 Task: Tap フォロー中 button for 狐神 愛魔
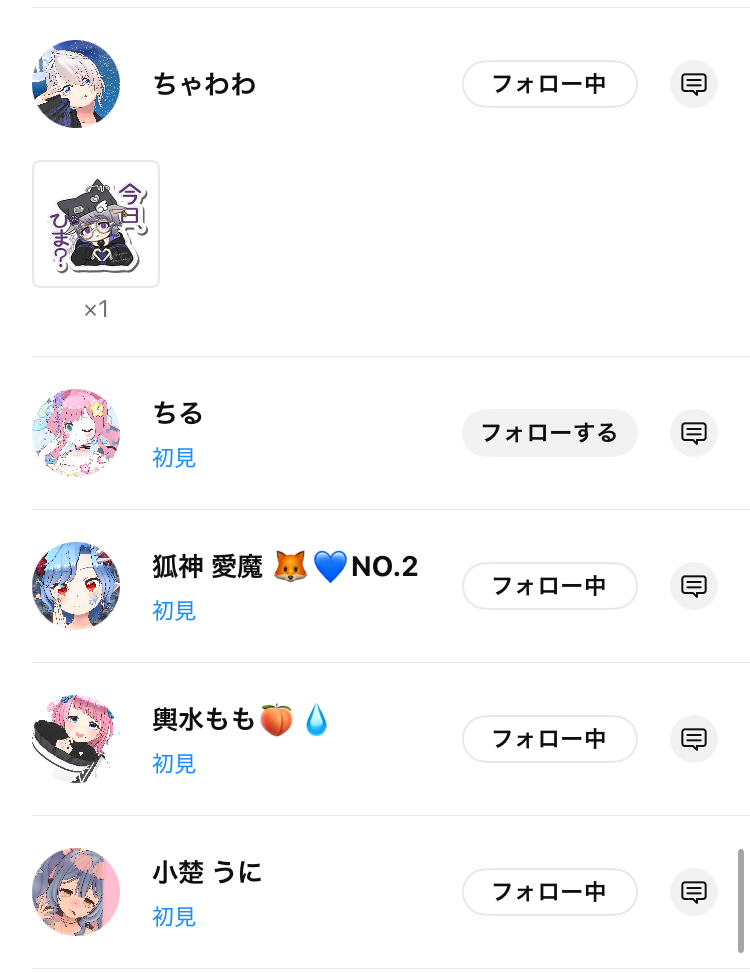[549, 586]
